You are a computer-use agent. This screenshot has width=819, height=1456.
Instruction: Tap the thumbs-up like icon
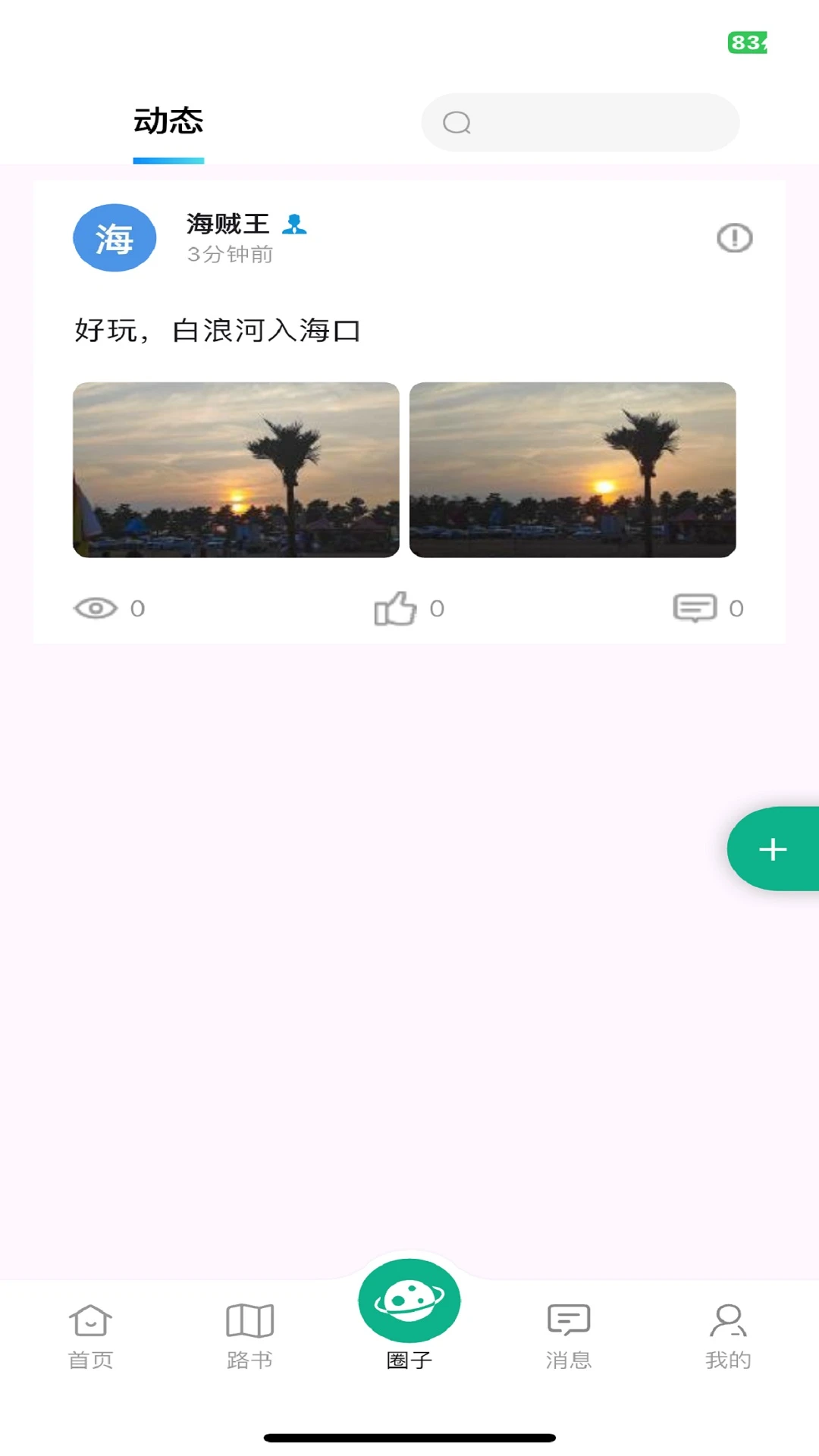tap(397, 607)
